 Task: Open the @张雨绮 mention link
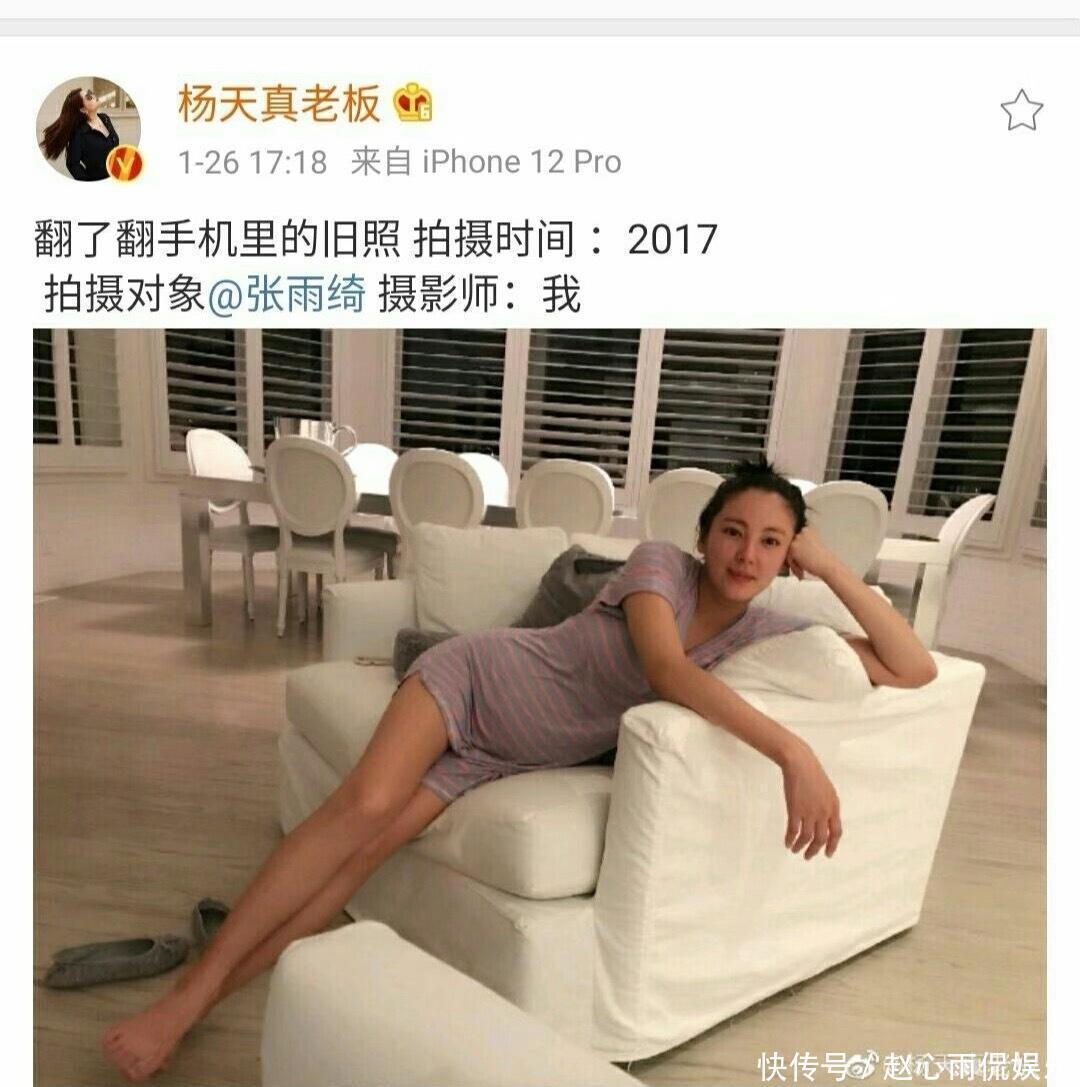(286, 295)
